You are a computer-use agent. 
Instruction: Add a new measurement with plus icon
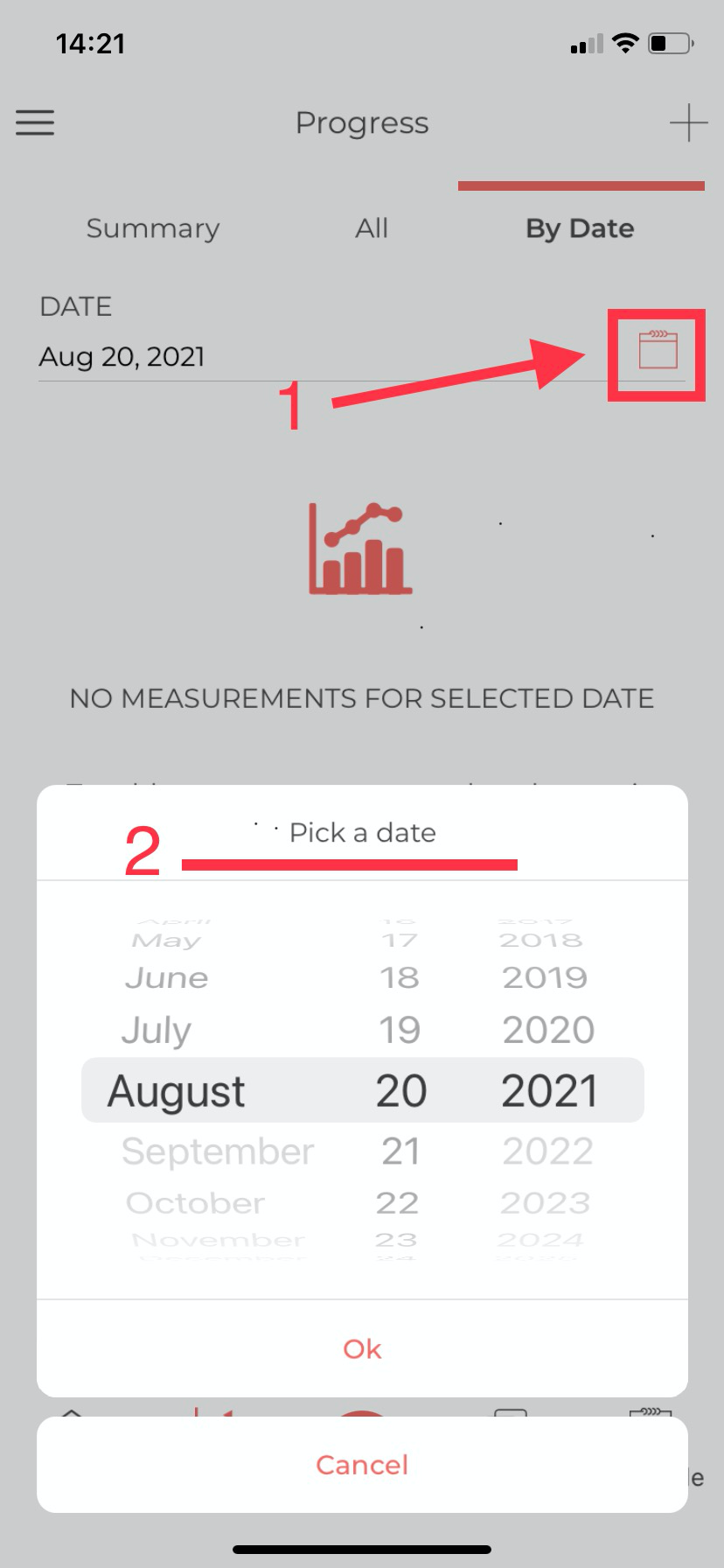coord(688,122)
